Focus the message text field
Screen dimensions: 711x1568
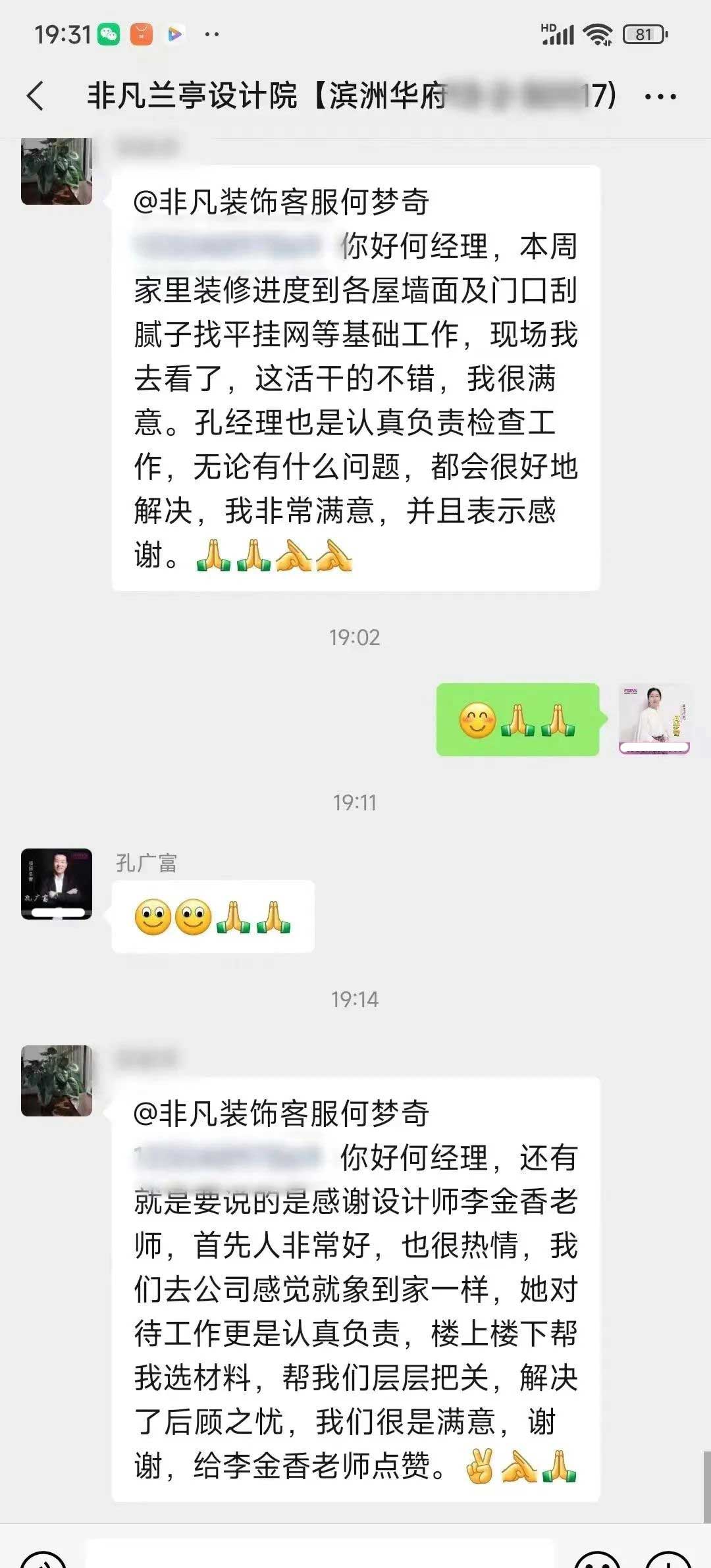tap(319, 1557)
